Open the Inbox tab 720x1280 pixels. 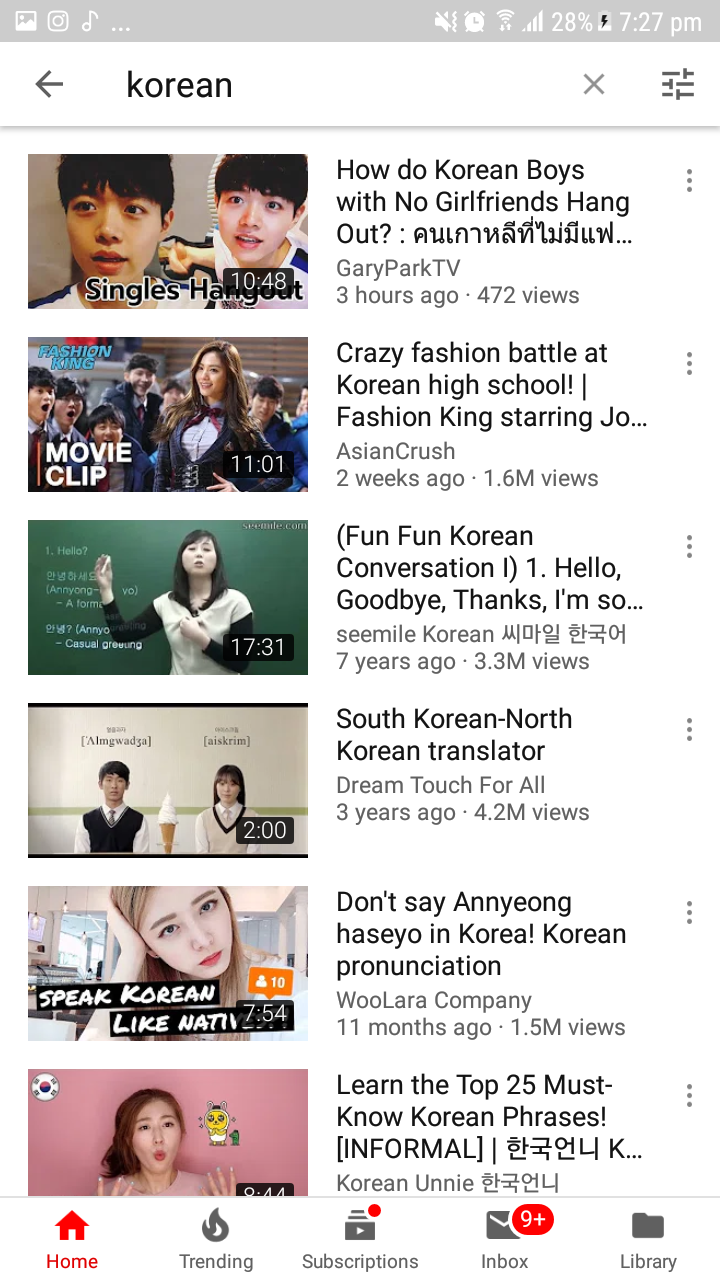pos(504,1240)
